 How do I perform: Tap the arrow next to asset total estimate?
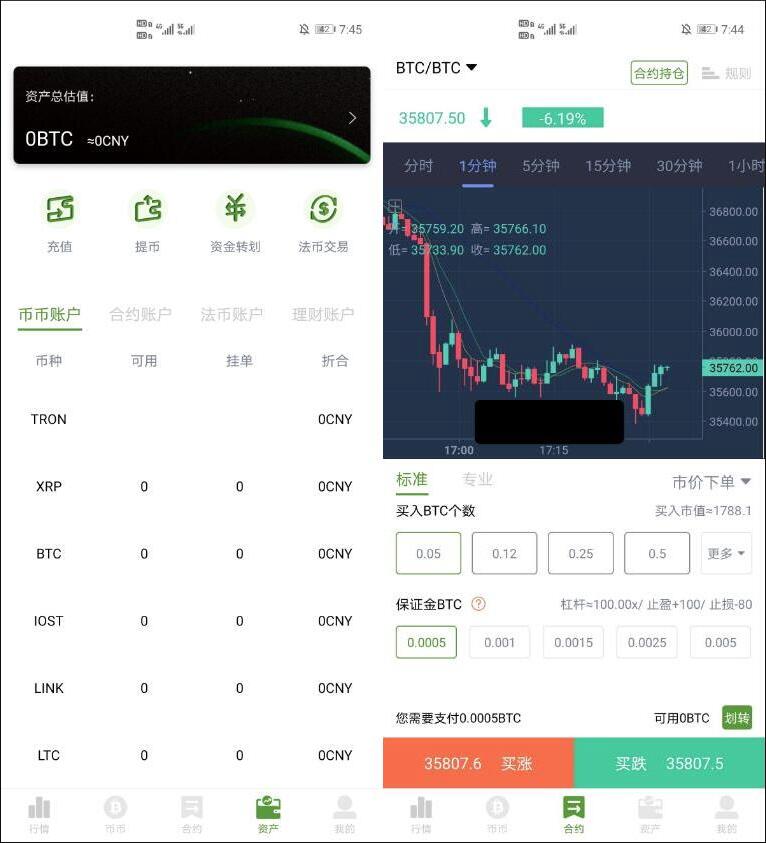(x=352, y=117)
